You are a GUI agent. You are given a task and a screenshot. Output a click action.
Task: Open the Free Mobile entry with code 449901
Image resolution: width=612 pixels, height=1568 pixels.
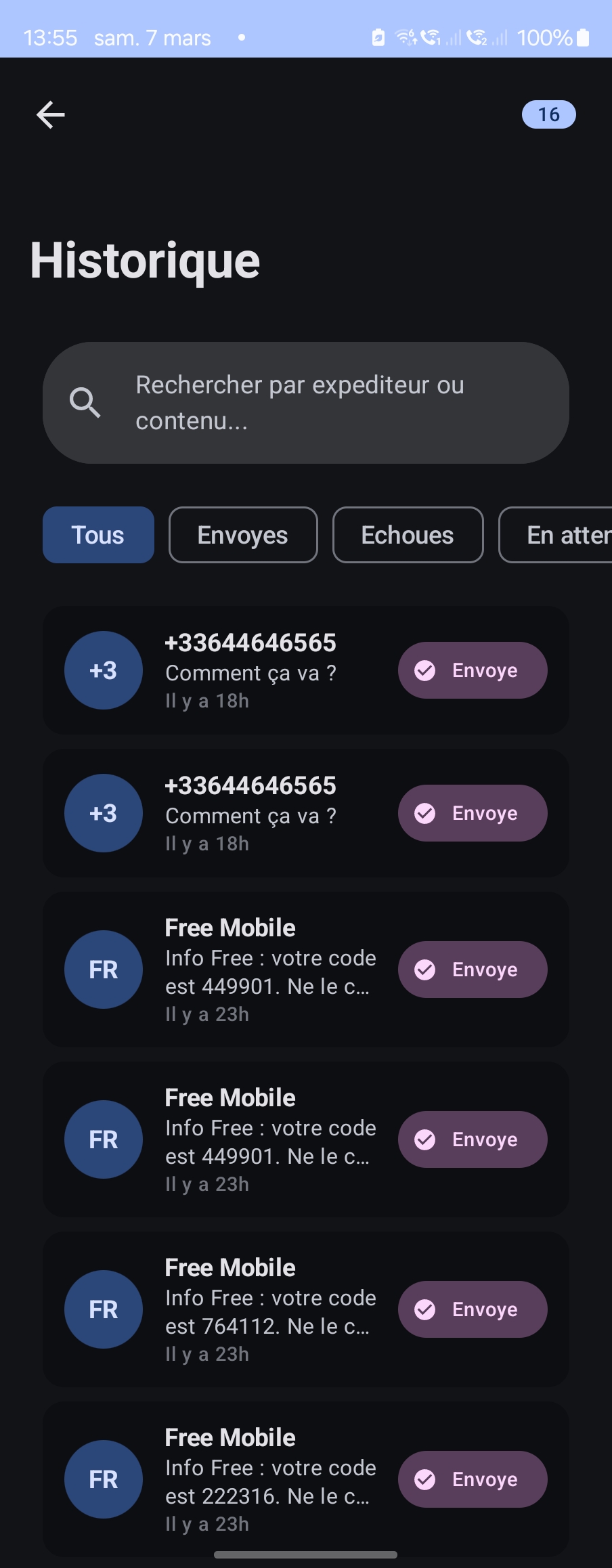271,970
